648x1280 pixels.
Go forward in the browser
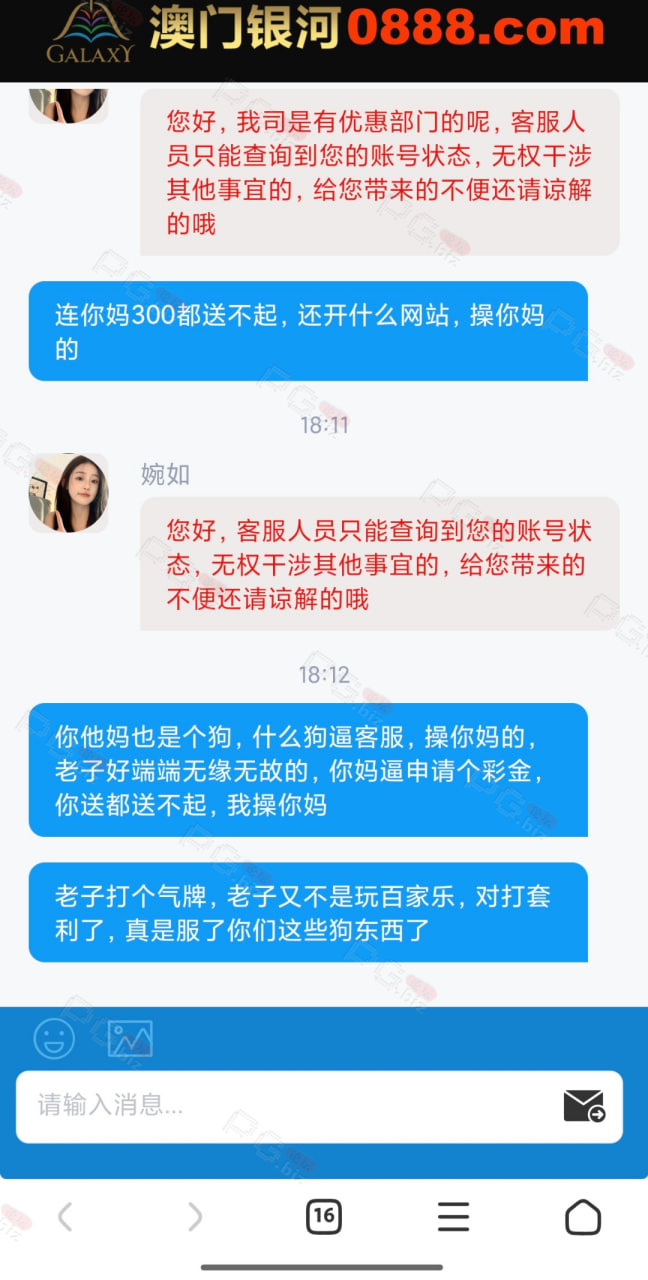195,1216
